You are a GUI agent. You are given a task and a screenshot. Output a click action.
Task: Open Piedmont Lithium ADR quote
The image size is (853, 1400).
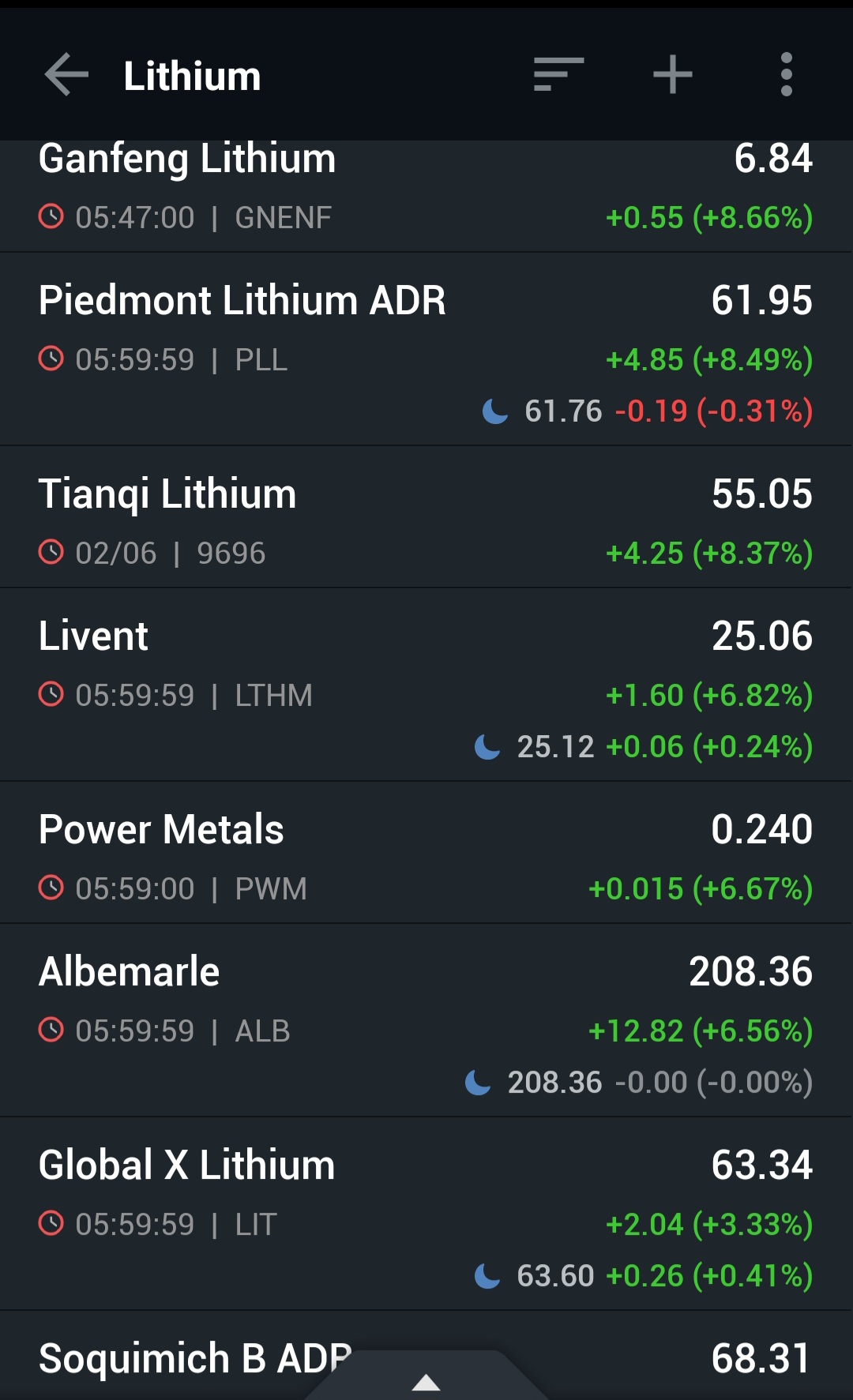pos(426,349)
